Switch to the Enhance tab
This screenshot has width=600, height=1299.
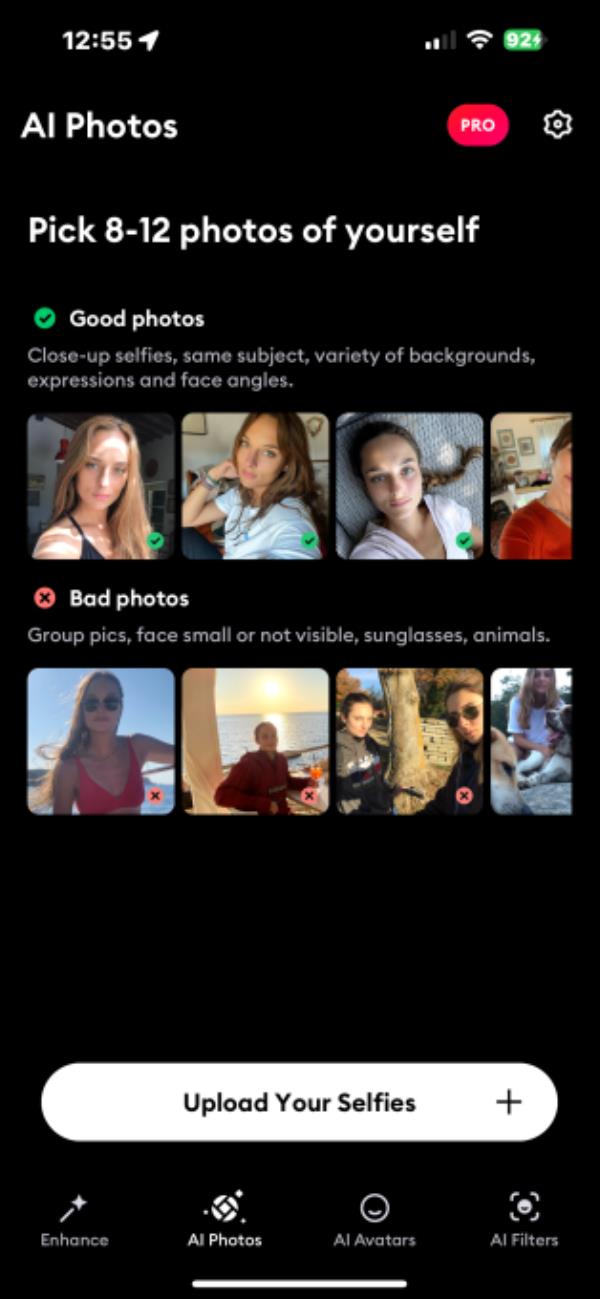[74, 1220]
